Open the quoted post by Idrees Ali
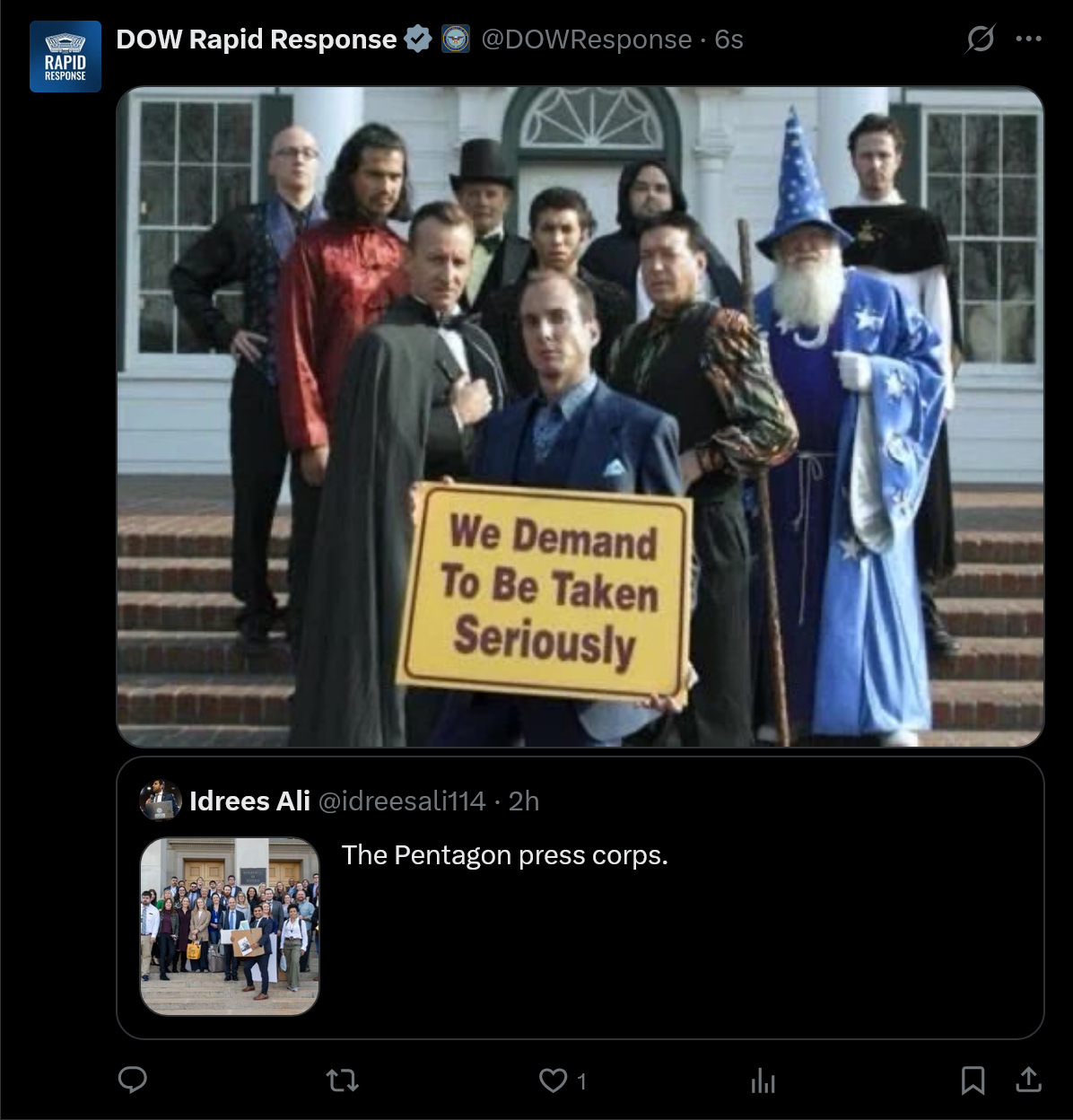This screenshot has width=1073, height=1120. tap(580, 898)
